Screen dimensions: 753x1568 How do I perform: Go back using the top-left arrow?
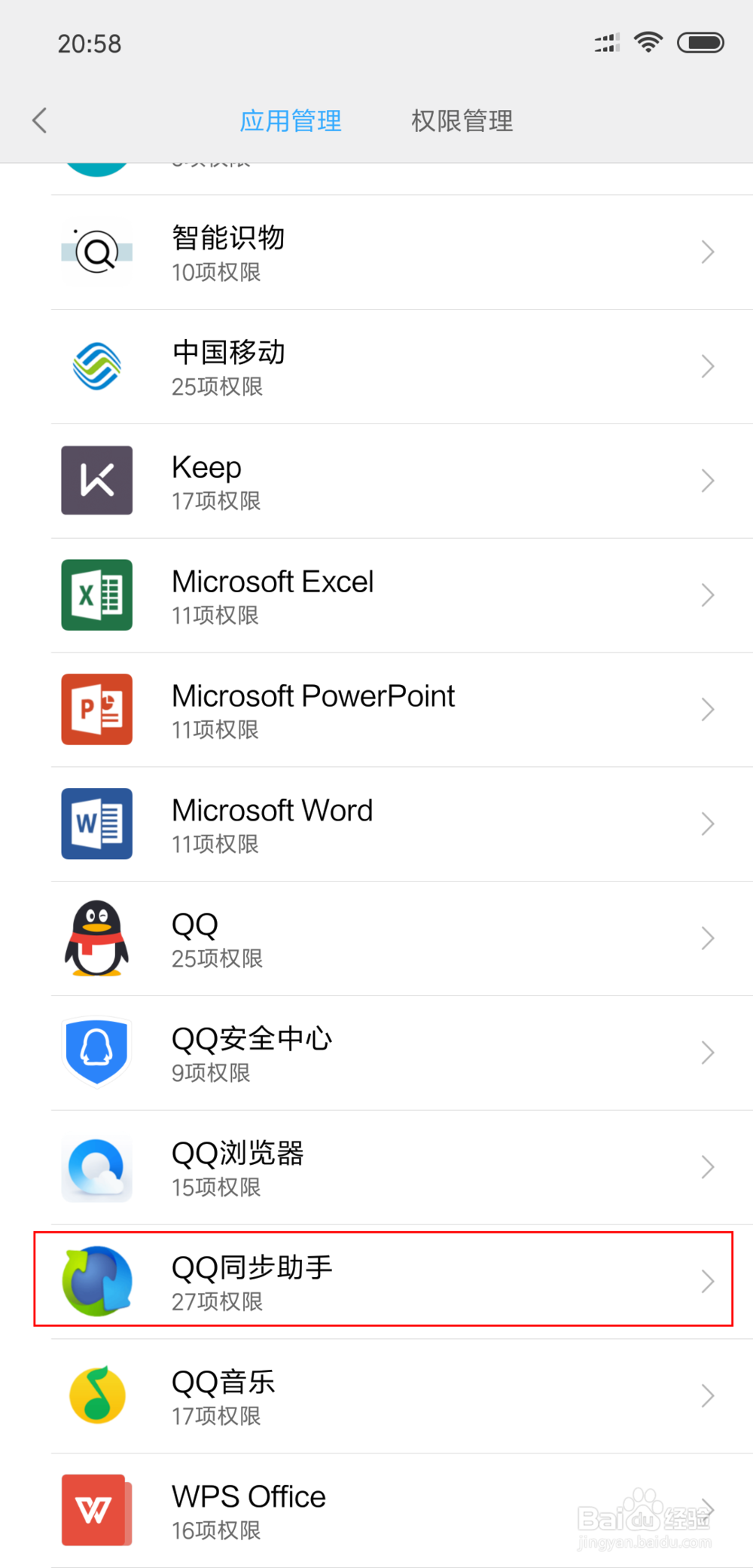pyautogui.click(x=40, y=121)
